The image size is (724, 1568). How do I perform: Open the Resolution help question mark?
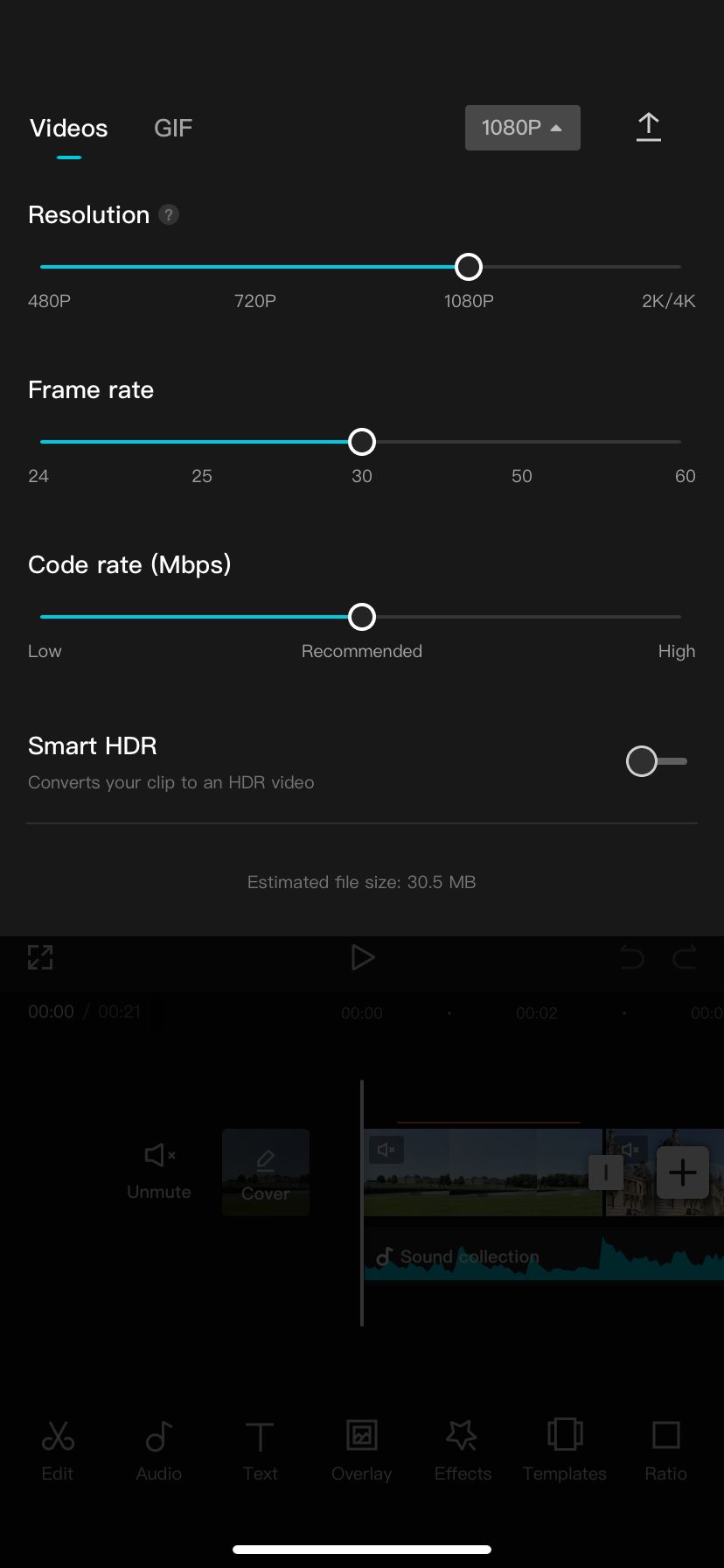pos(169,215)
